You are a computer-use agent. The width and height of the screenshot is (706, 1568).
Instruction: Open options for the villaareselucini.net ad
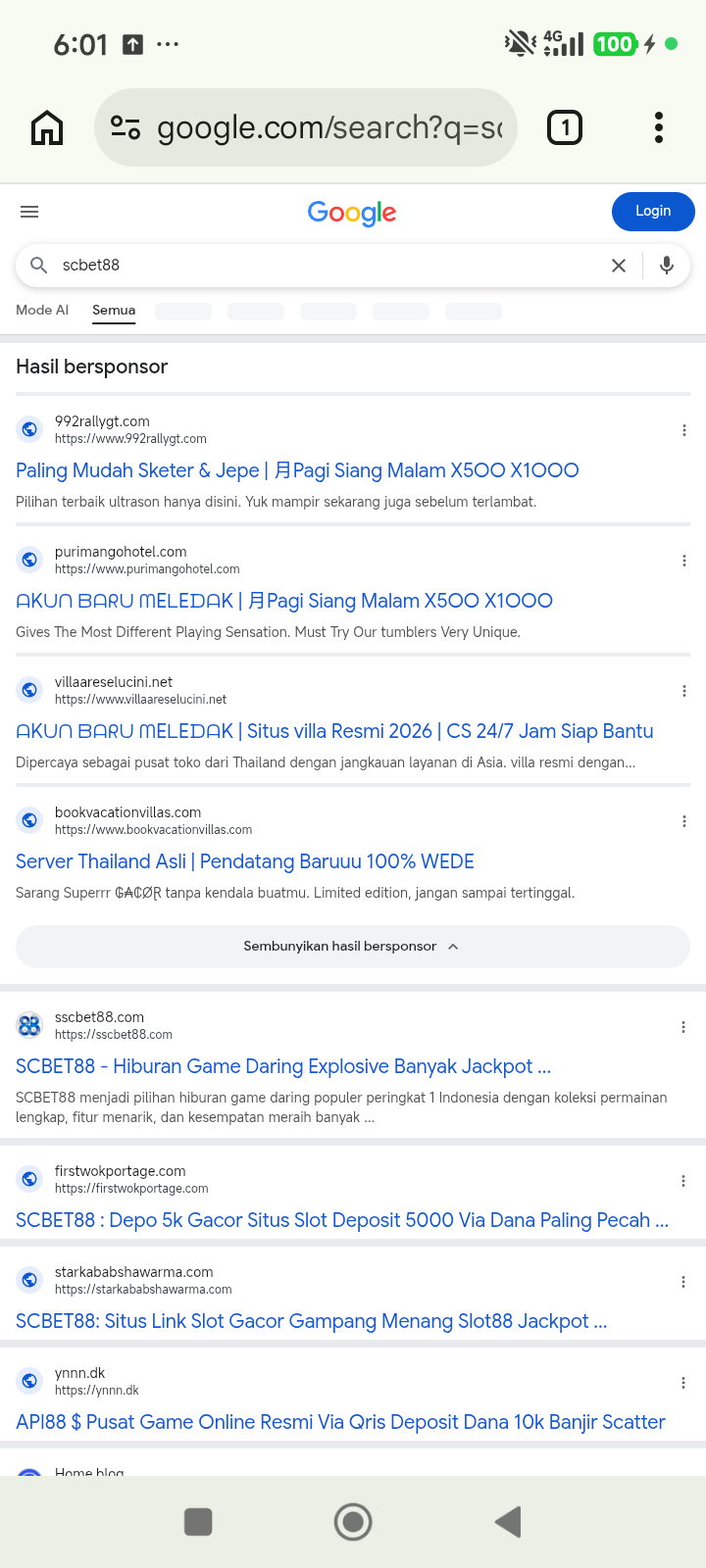tap(683, 691)
